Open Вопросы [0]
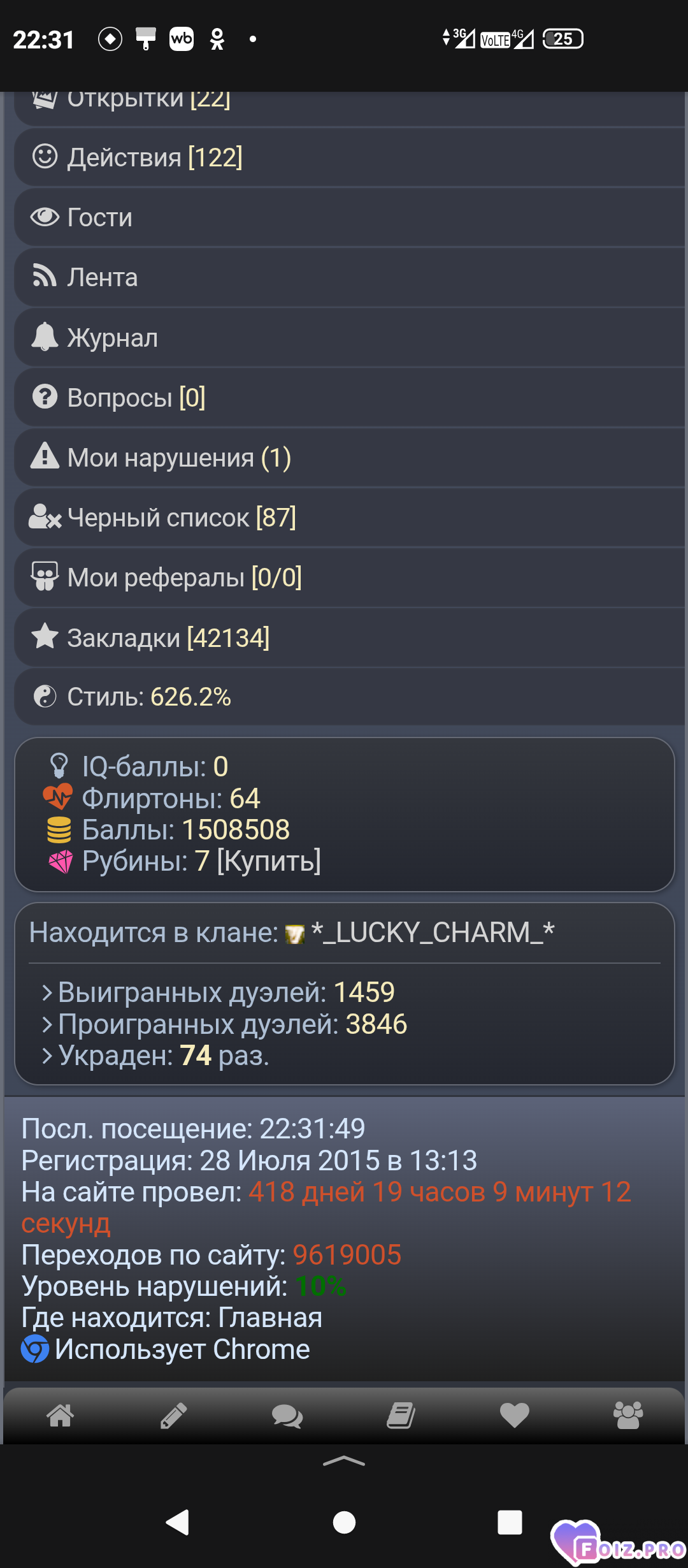 pyautogui.click(x=136, y=398)
